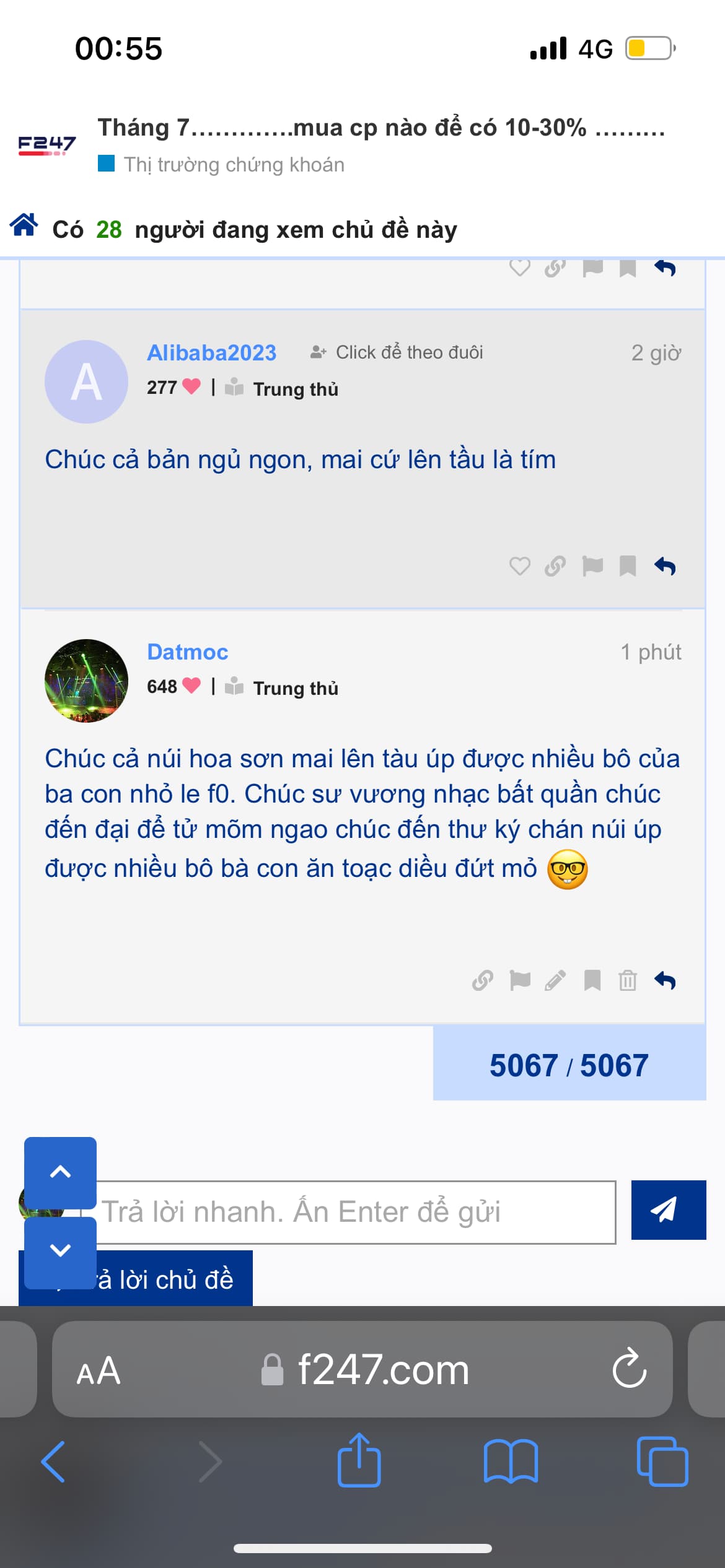Tap the 5067 / 5067 post counter
The image size is (725, 1568).
point(569,1065)
